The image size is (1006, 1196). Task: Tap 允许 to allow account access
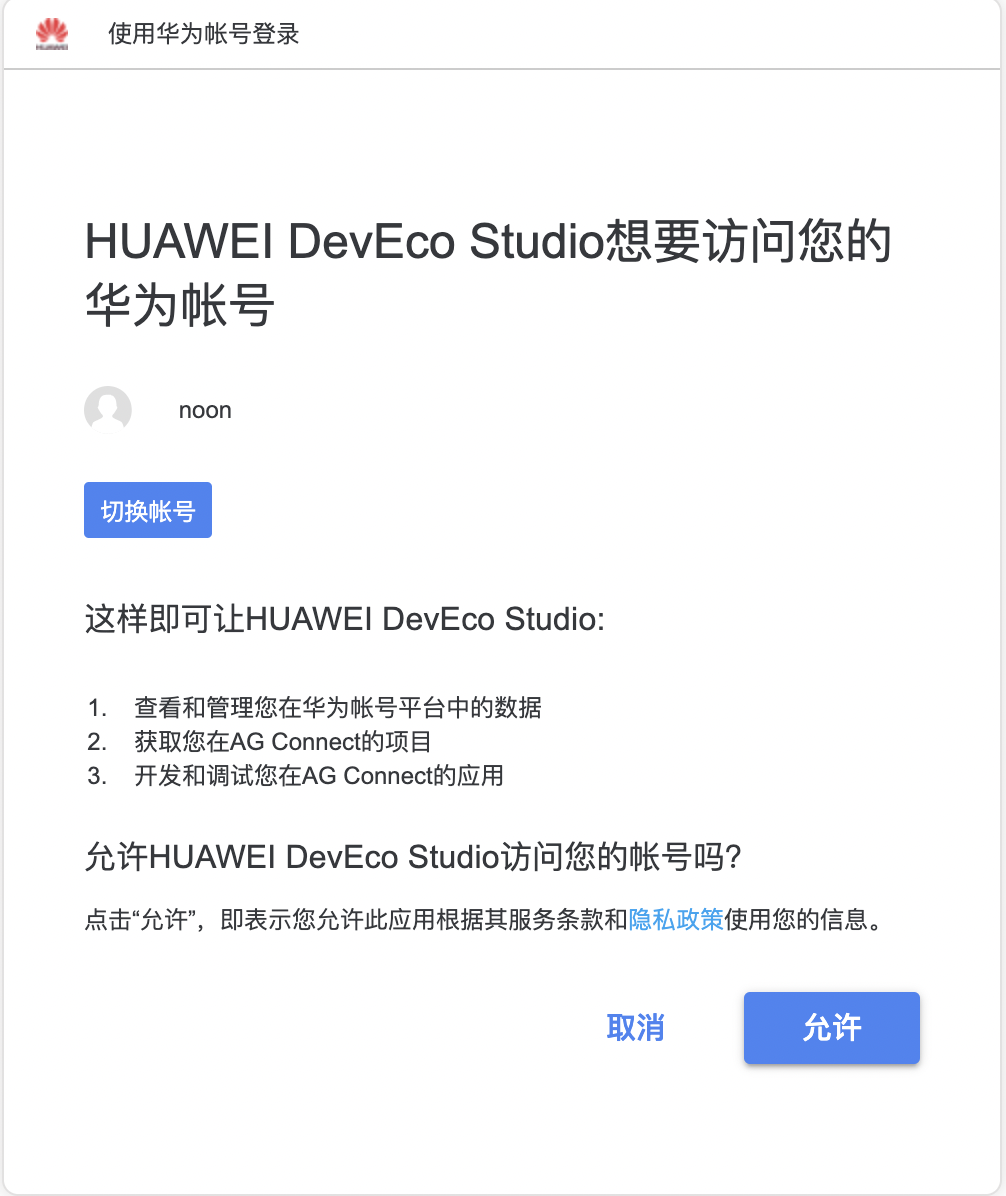(x=831, y=1027)
